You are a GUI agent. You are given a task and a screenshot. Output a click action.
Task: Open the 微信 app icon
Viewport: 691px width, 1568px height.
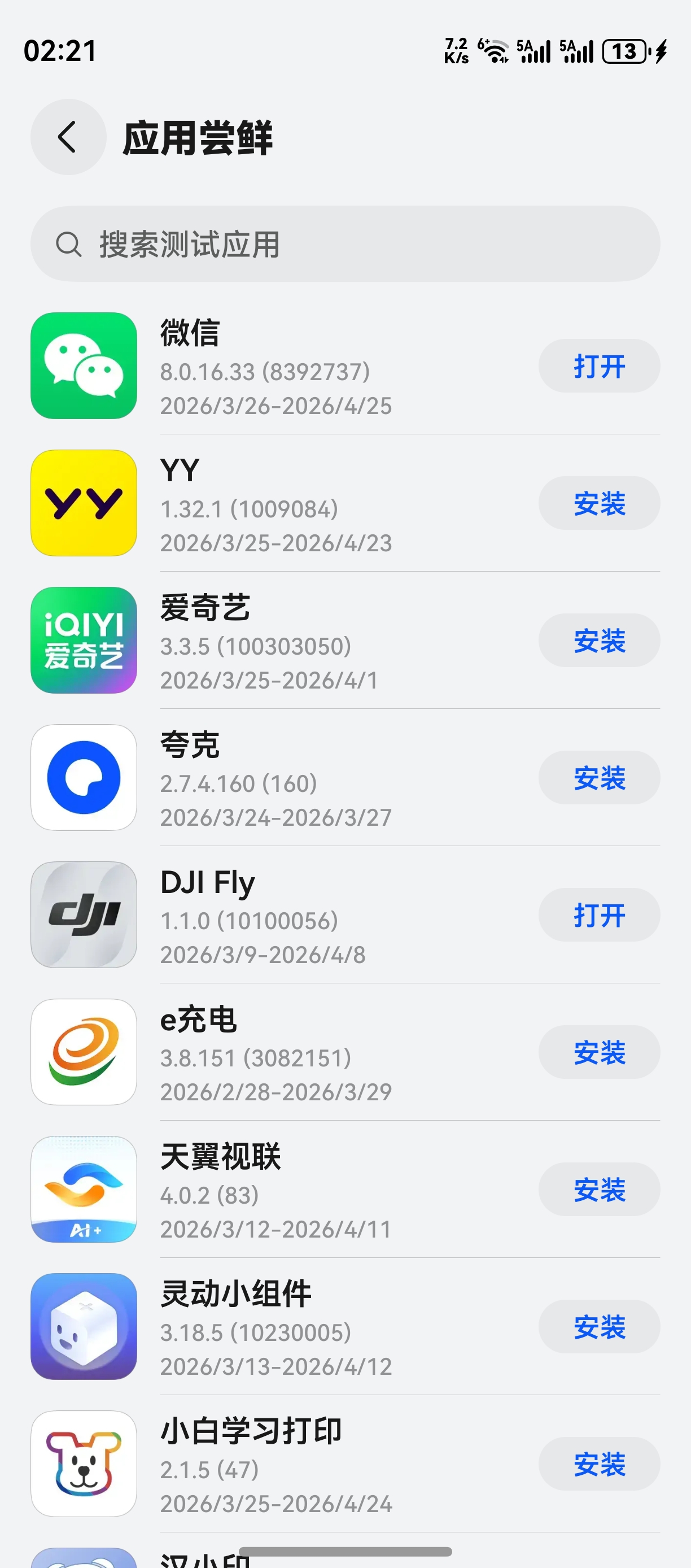click(84, 366)
